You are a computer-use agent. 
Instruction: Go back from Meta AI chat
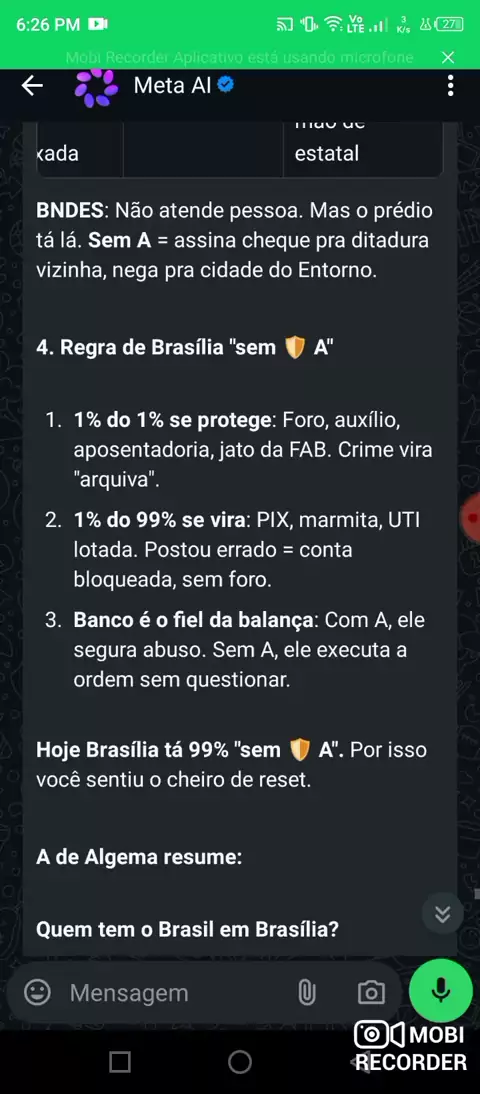point(32,86)
